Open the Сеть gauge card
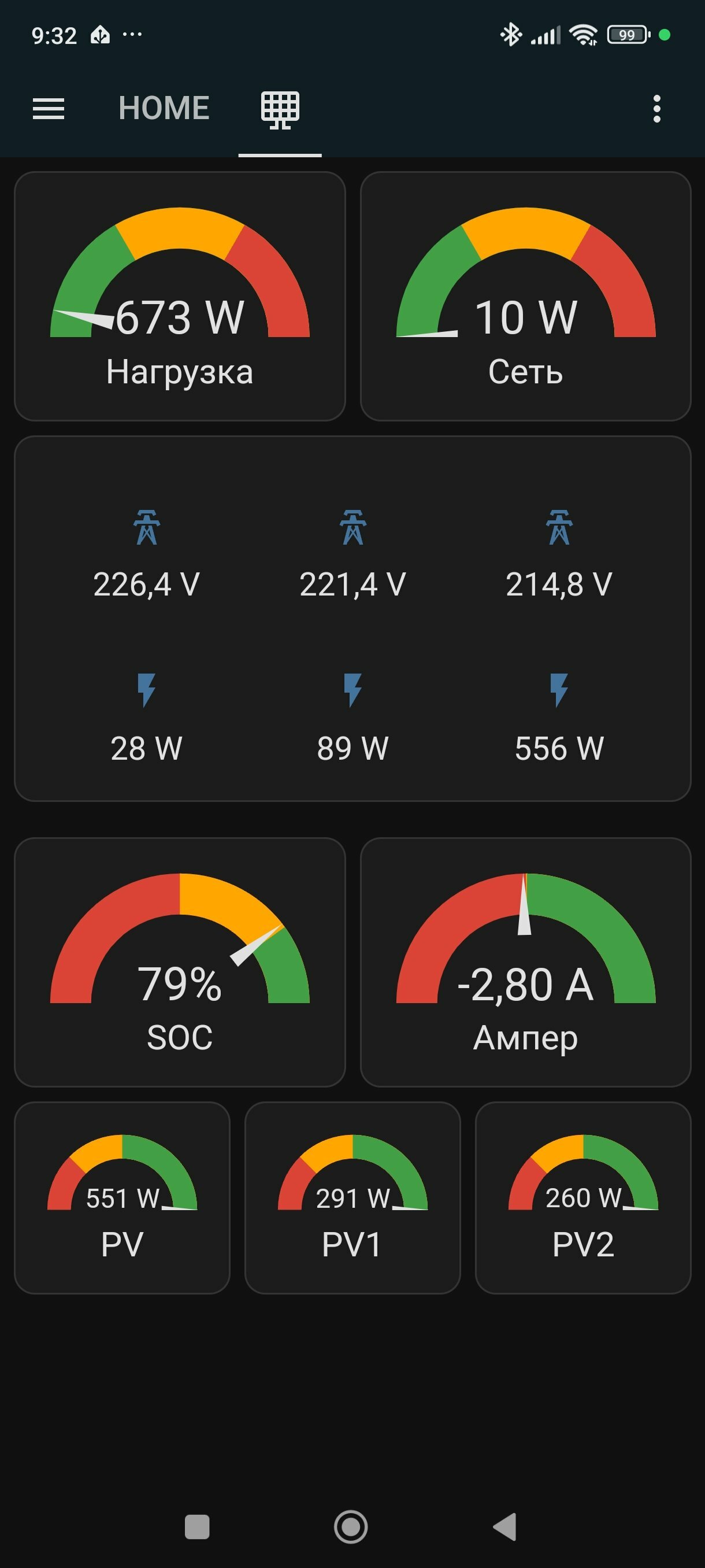The width and height of the screenshot is (705, 1568). [x=525, y=297]
